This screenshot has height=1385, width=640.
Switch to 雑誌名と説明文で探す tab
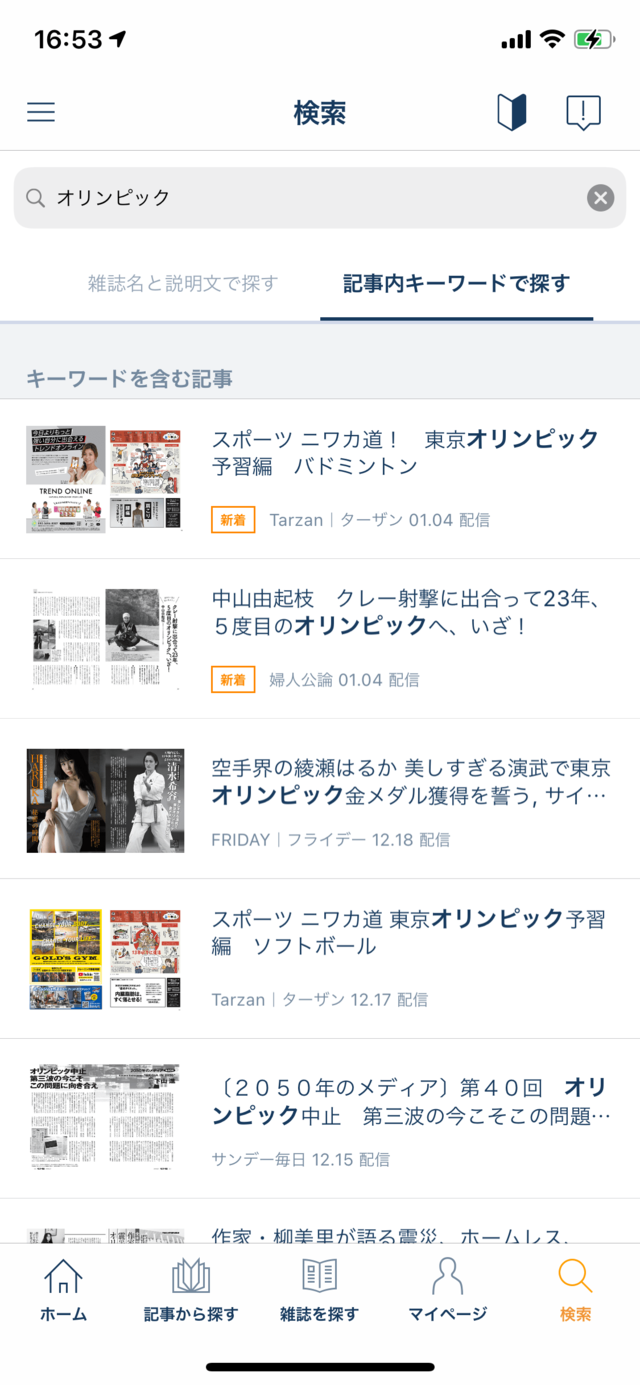(183, 283)
